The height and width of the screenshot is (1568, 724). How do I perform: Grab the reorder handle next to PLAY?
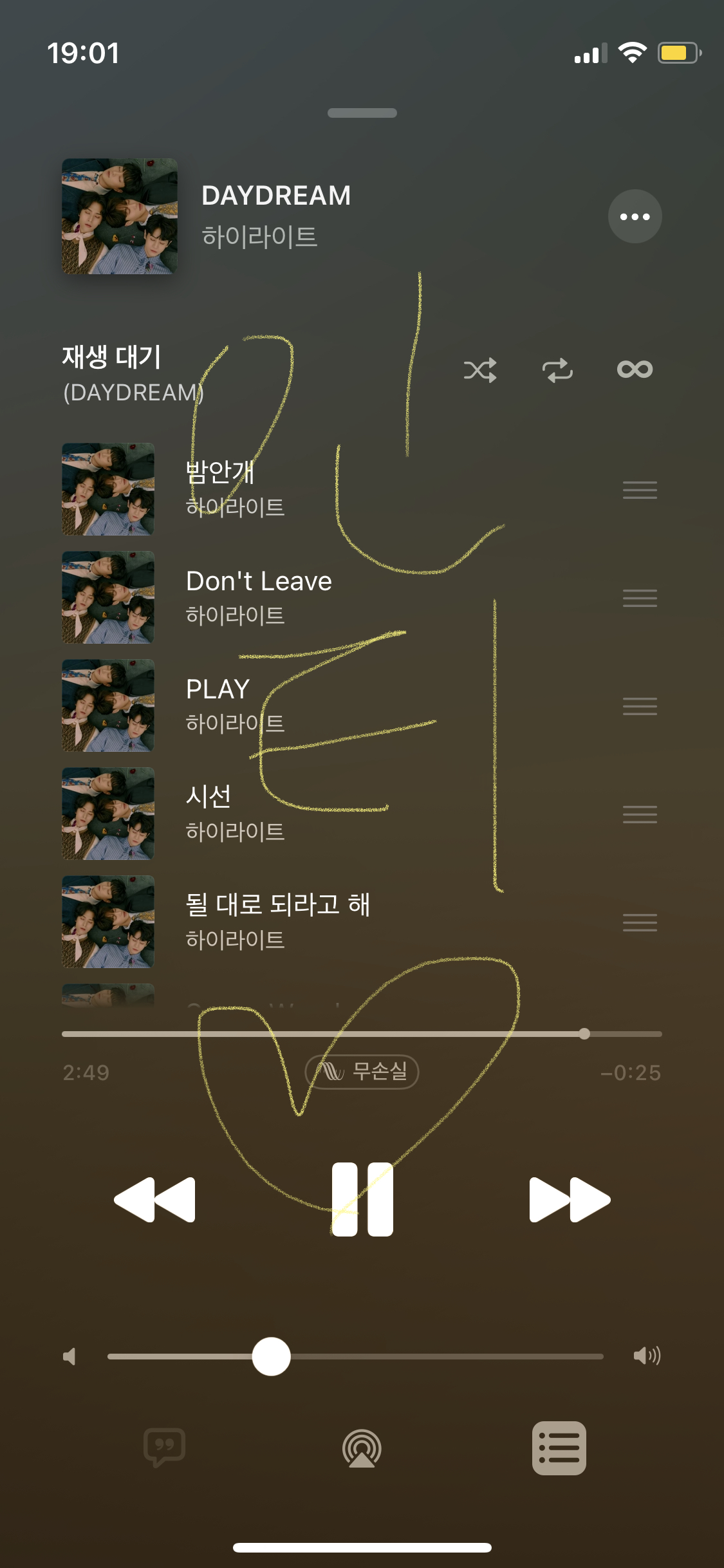coord(640,706)
